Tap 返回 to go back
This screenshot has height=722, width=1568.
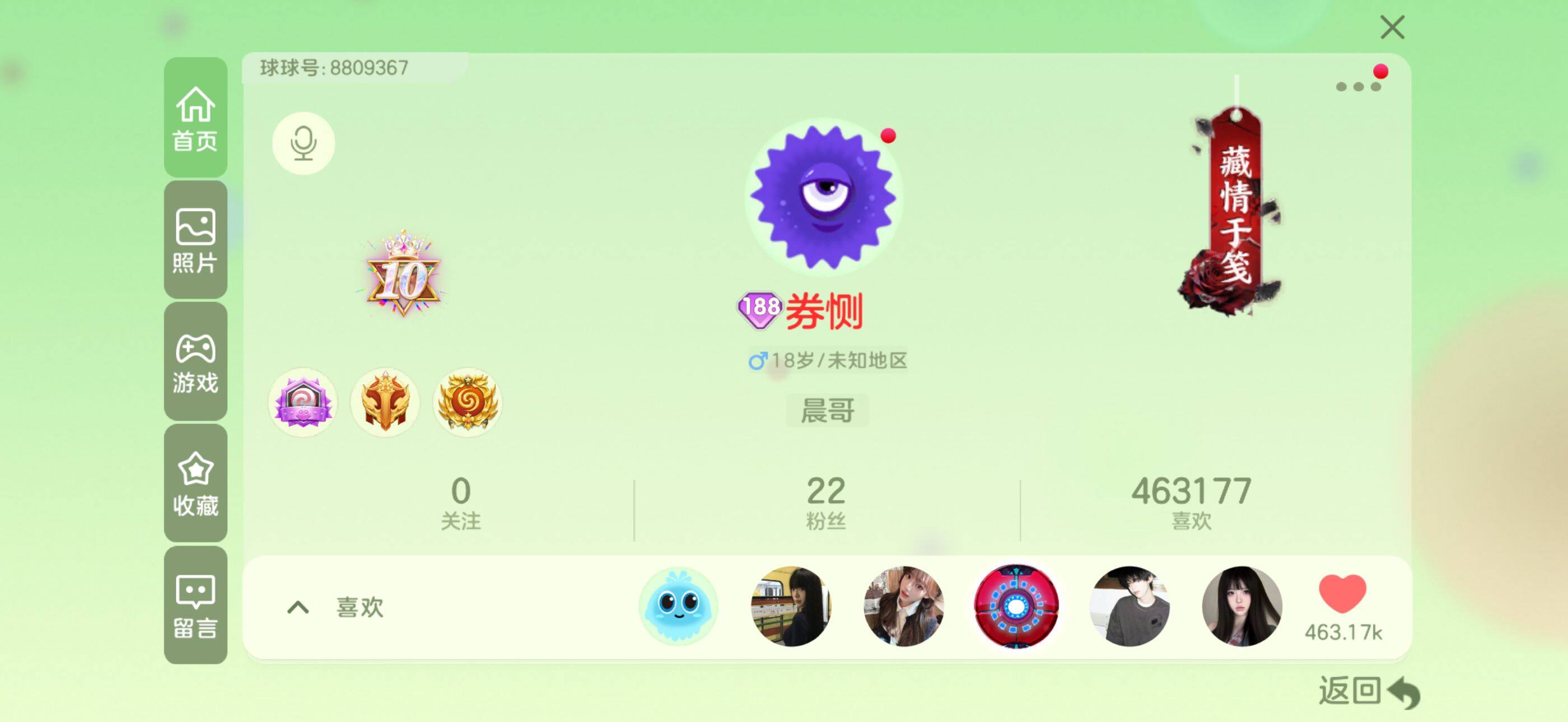coord(1368,691)
